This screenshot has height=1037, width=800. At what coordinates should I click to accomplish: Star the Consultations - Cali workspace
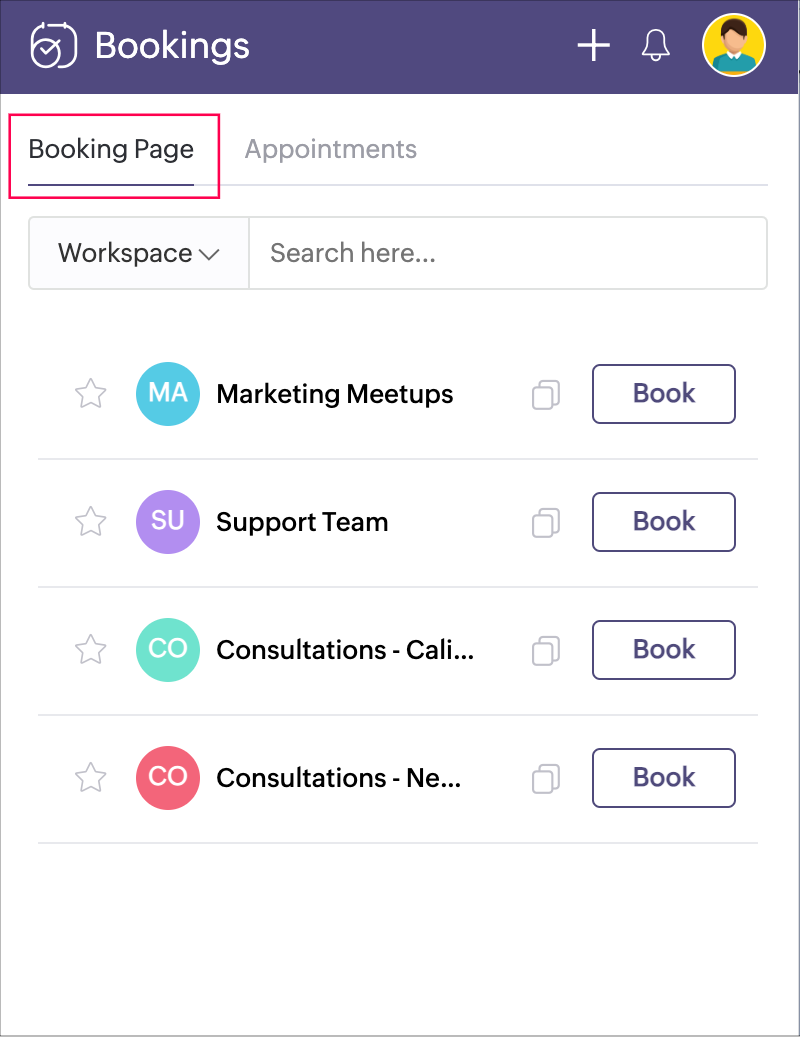[x=91, y=650]
